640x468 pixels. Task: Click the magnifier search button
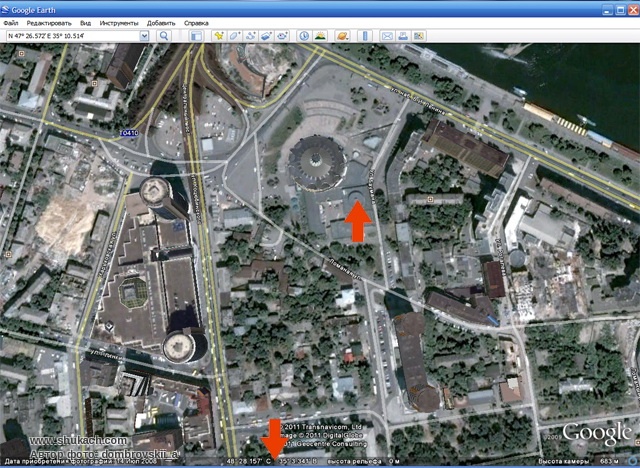[164, 35]
